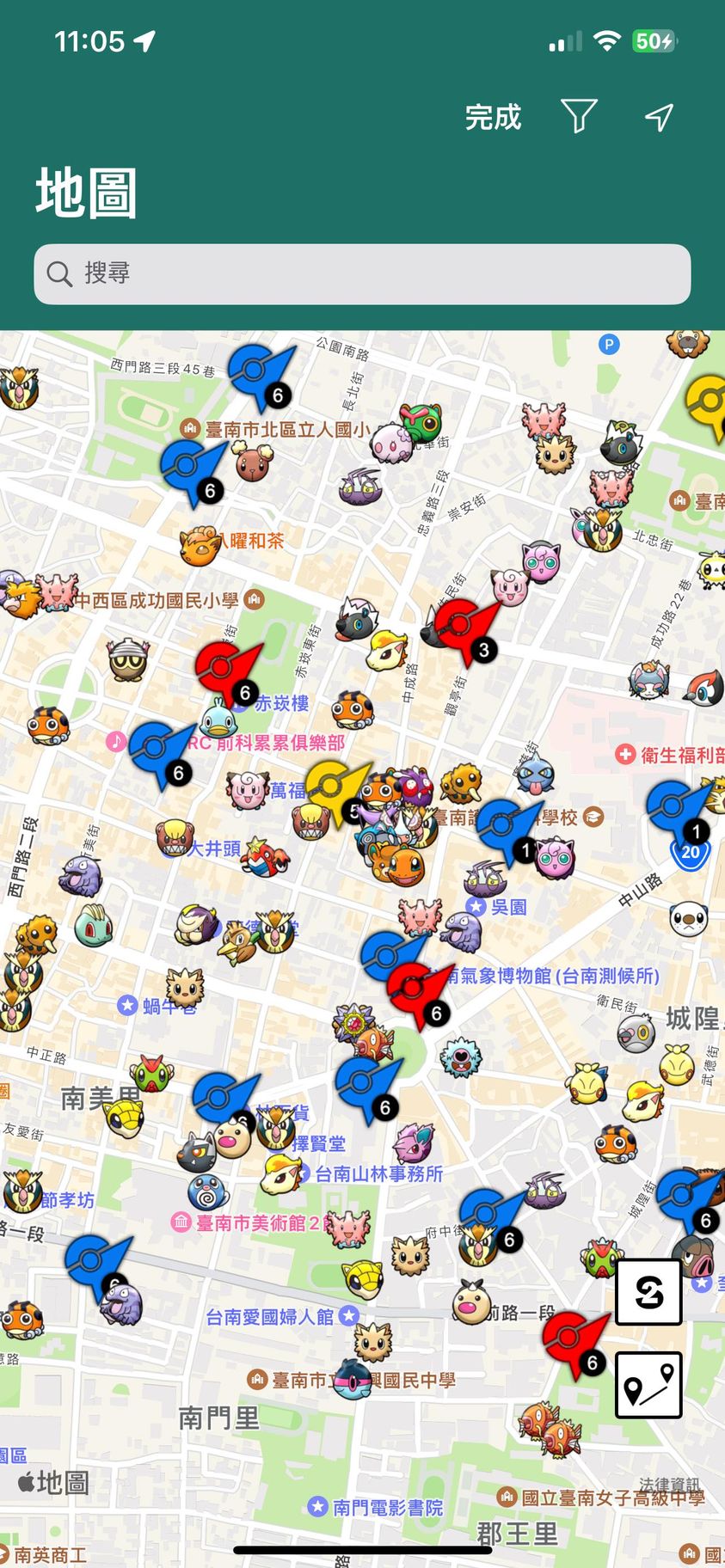Screen dimensions: 725x1568
Task: Open the Apple 地圖 attribution link
Action: pyautogui.click(x=53, y=1483)
